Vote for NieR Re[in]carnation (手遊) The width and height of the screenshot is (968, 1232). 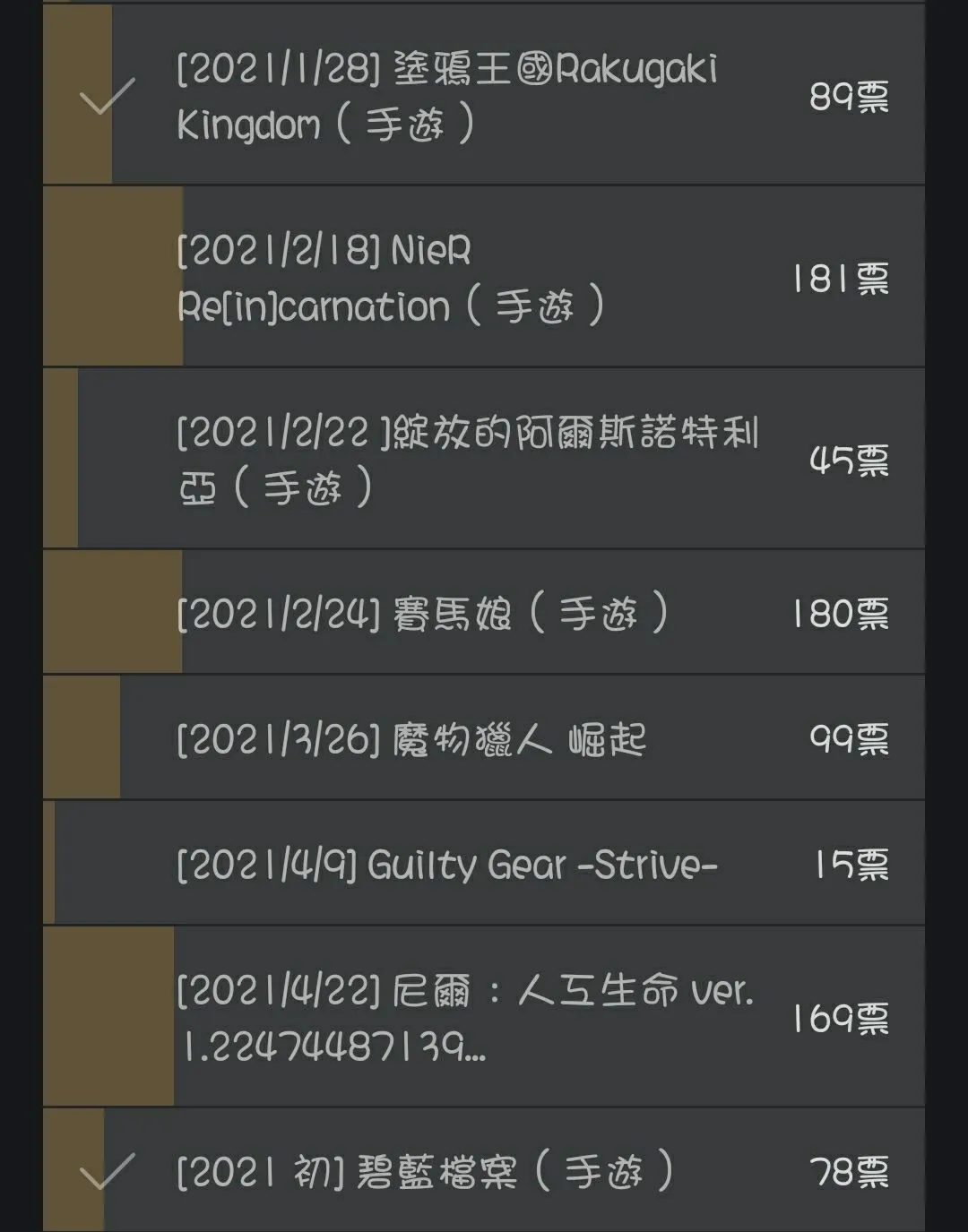484,278
